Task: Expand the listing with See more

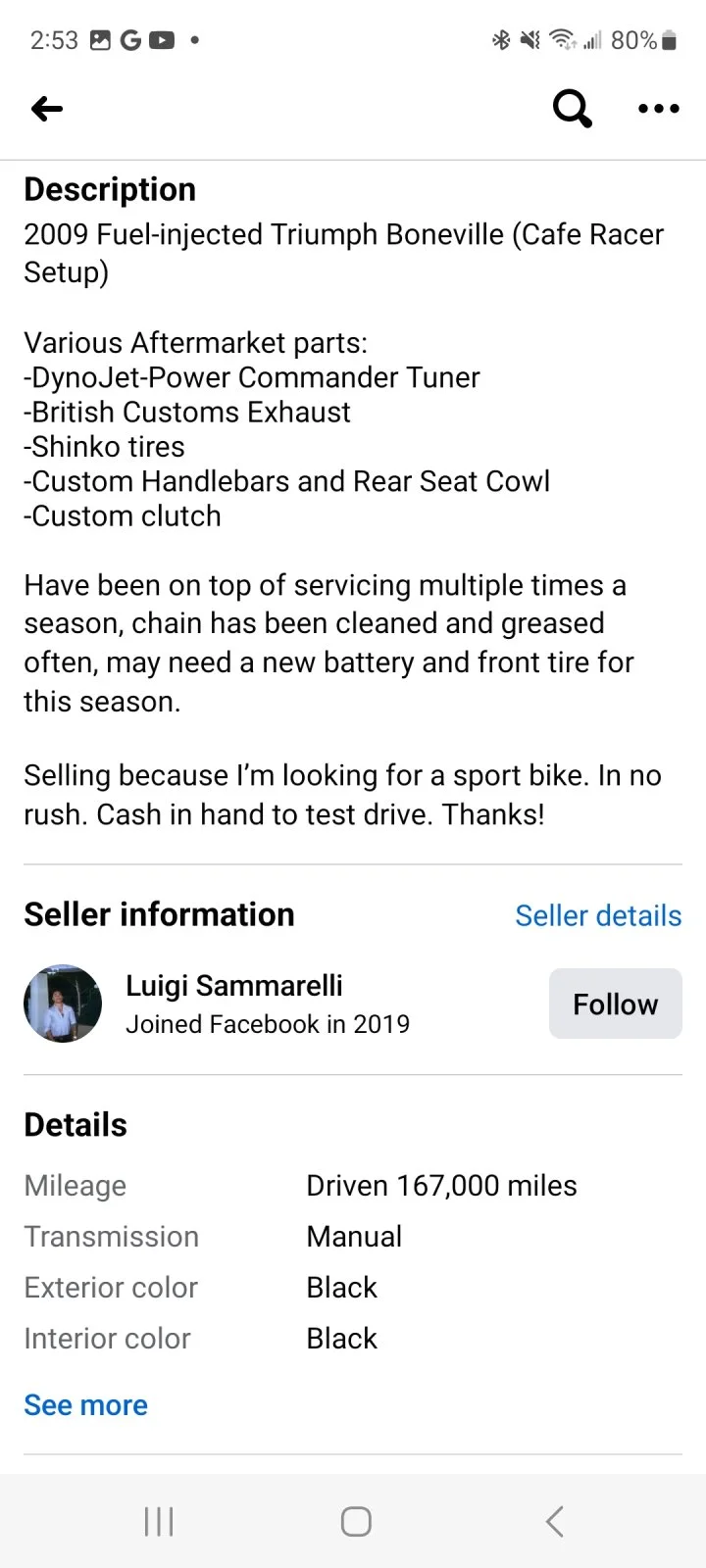Action: point(85,1404)
